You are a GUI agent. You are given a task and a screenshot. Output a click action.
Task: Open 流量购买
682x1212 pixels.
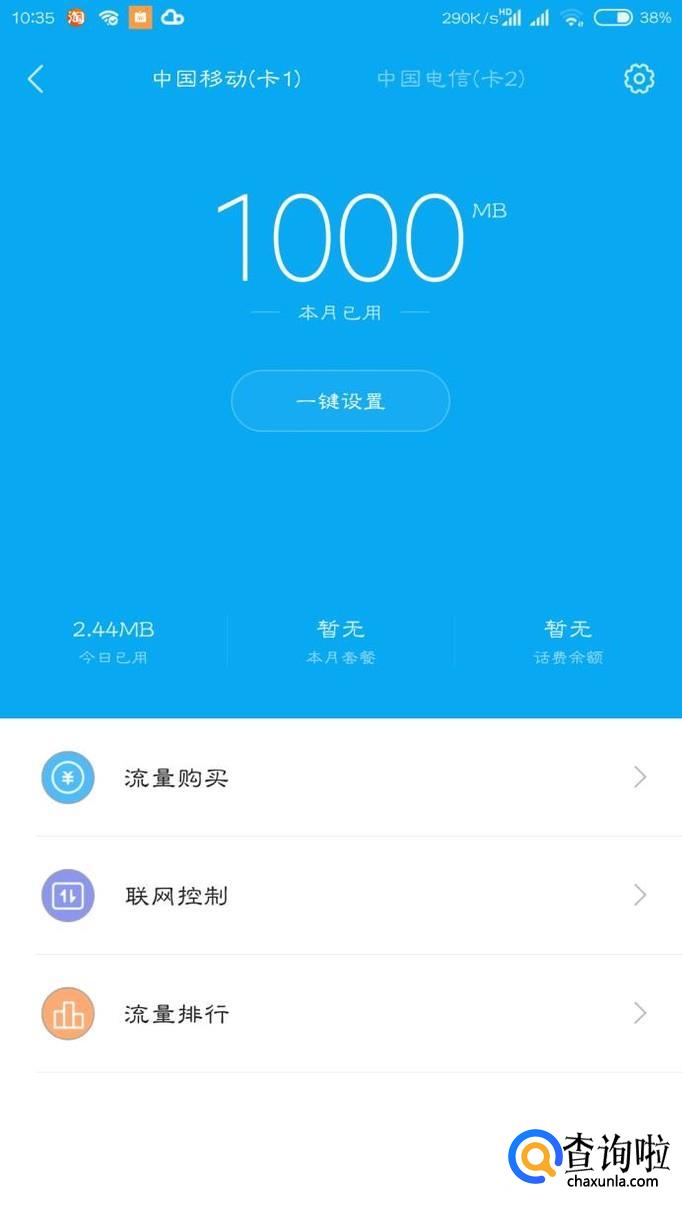coord(341,777)
